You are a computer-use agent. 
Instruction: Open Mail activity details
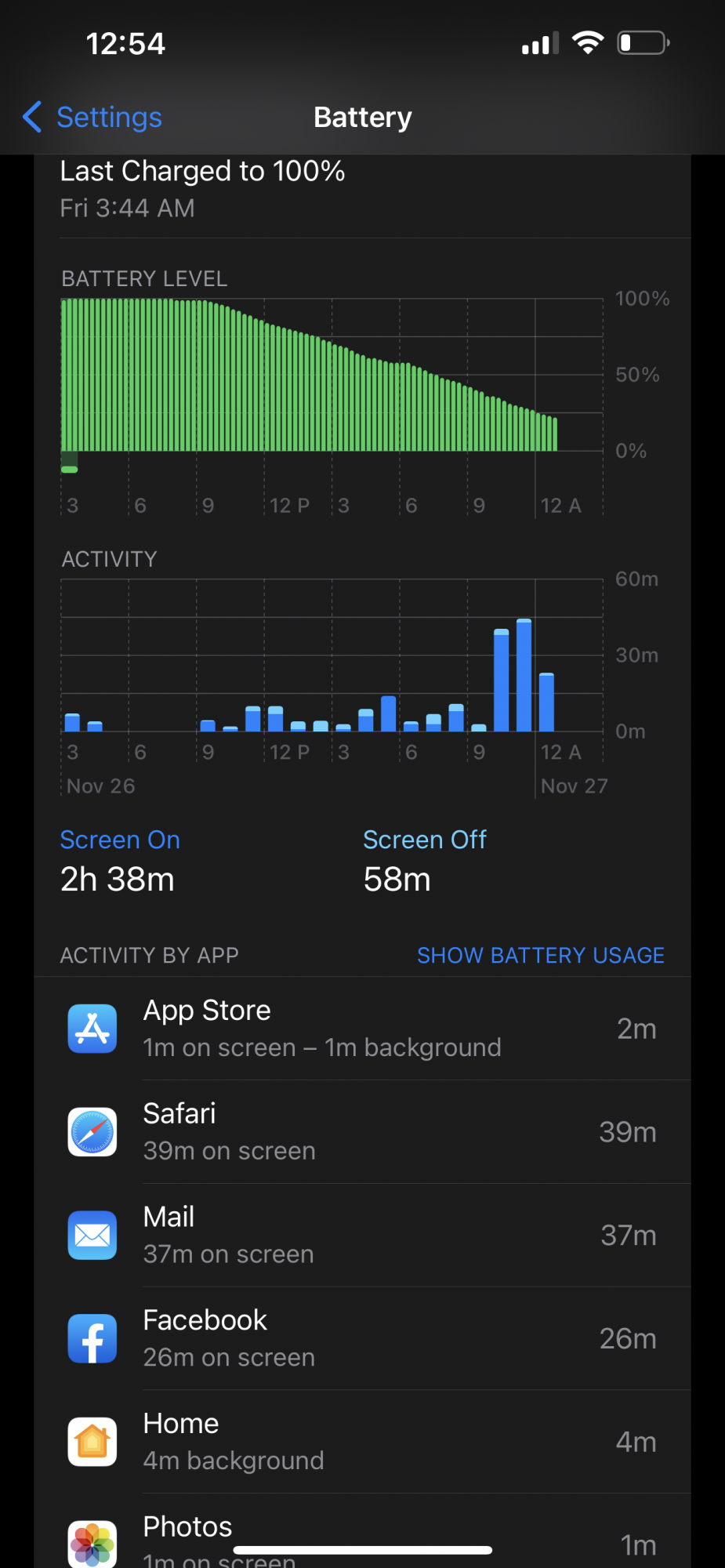[362, 1236]
